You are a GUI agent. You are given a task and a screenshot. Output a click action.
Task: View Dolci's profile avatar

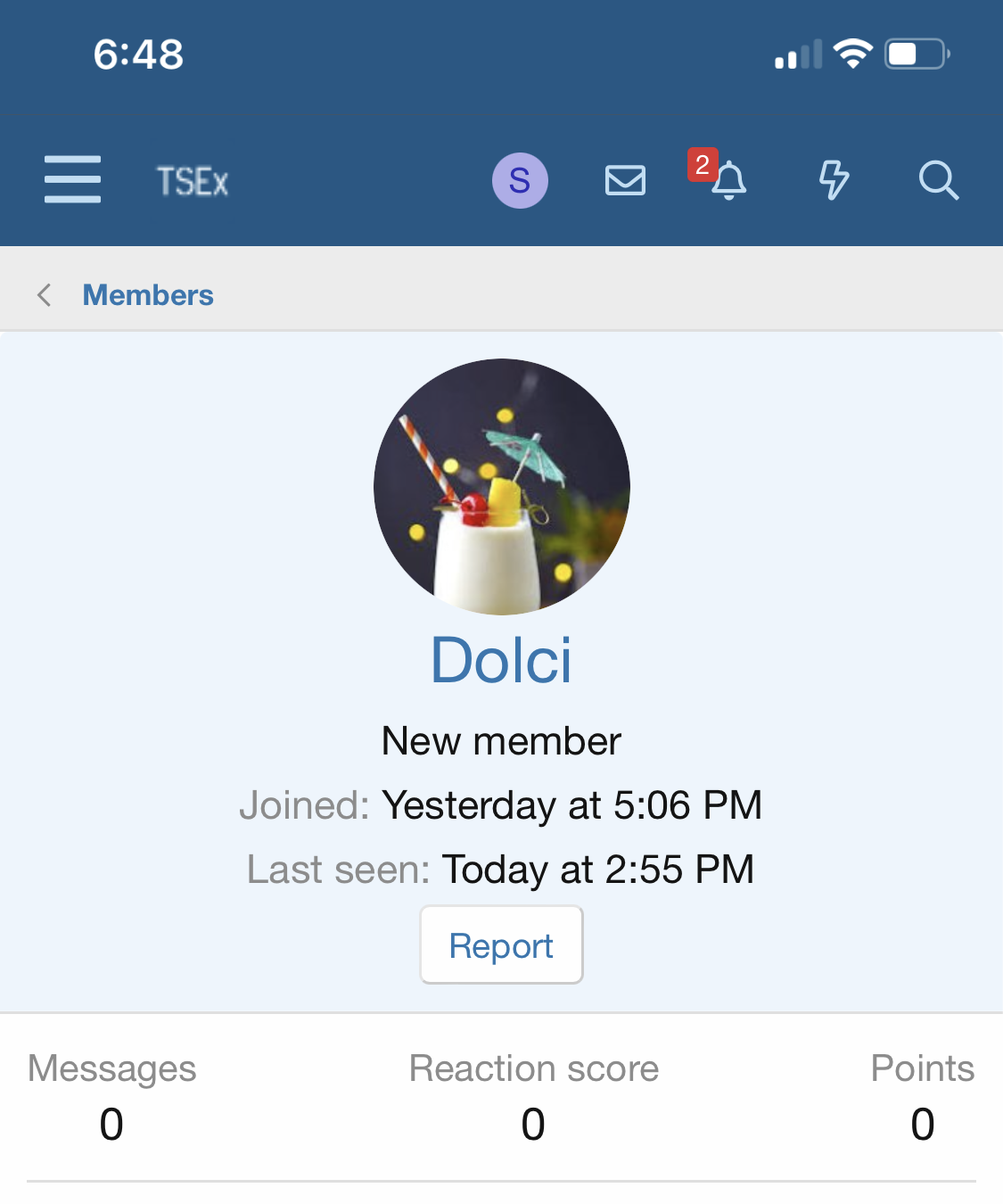502,487
